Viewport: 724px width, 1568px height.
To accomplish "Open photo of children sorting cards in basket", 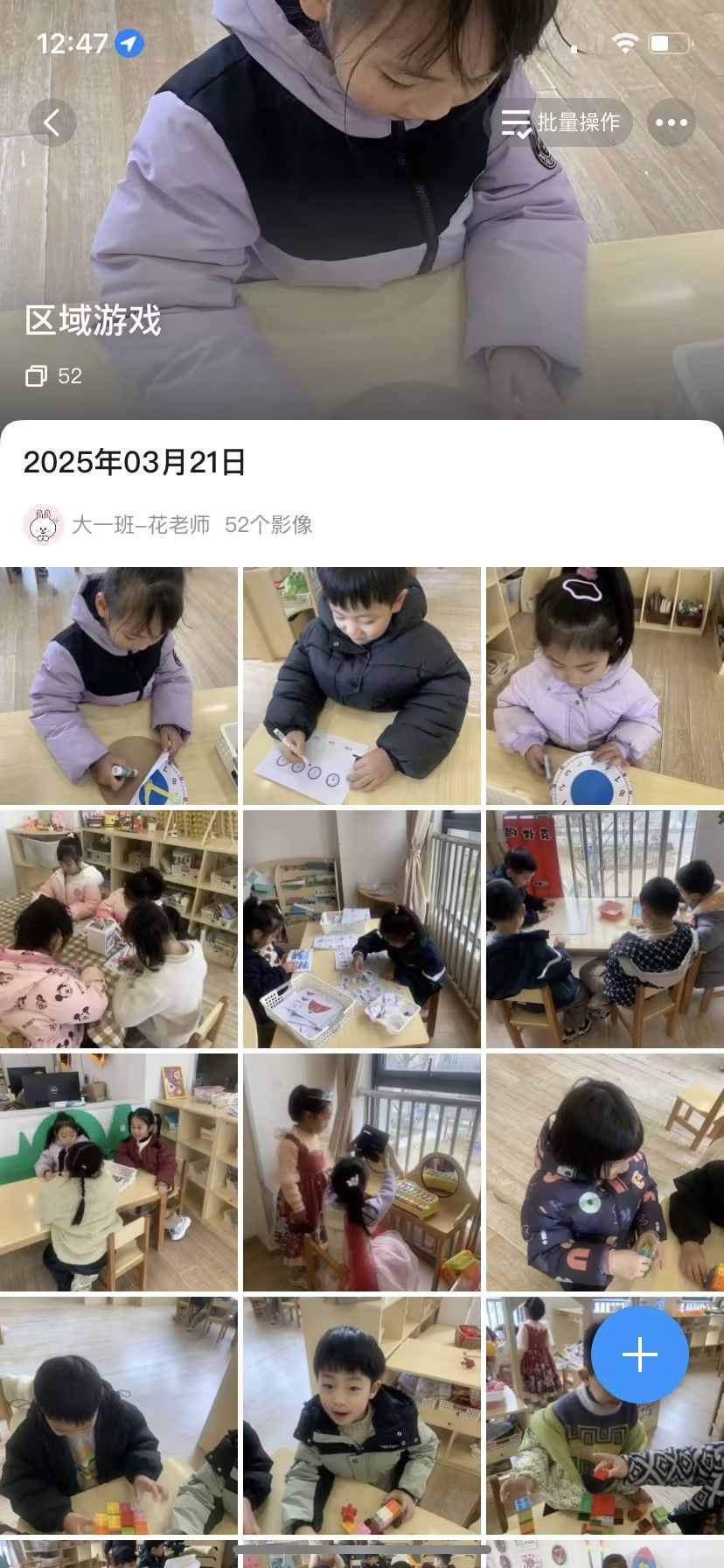I will tap(362, 929).
